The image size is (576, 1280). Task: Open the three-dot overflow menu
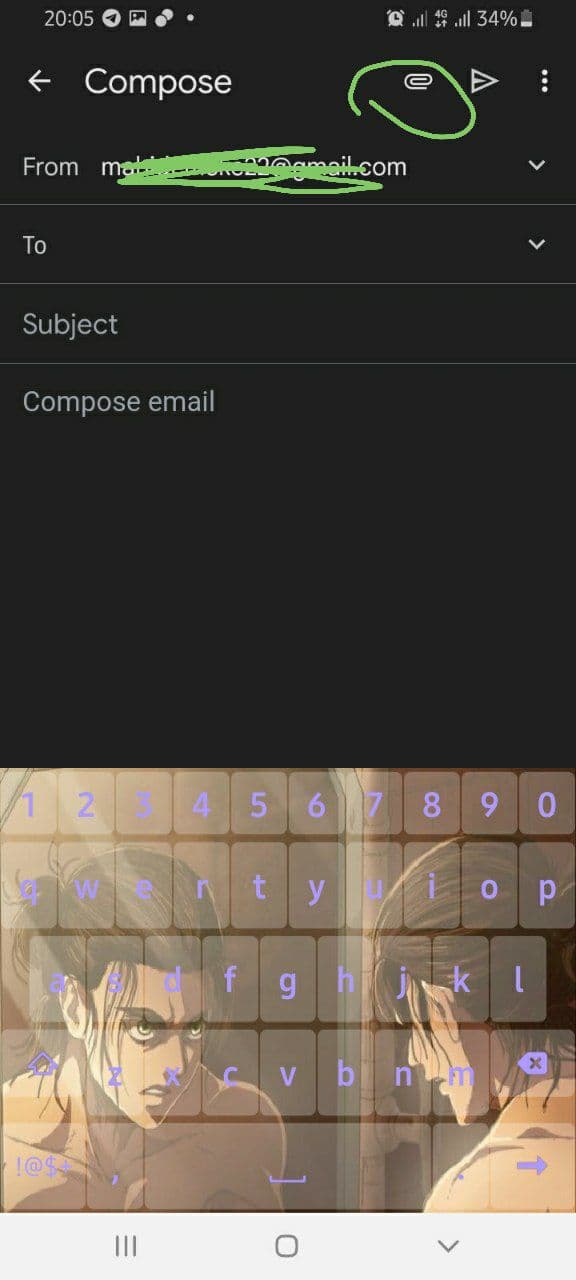coord(544,82)
